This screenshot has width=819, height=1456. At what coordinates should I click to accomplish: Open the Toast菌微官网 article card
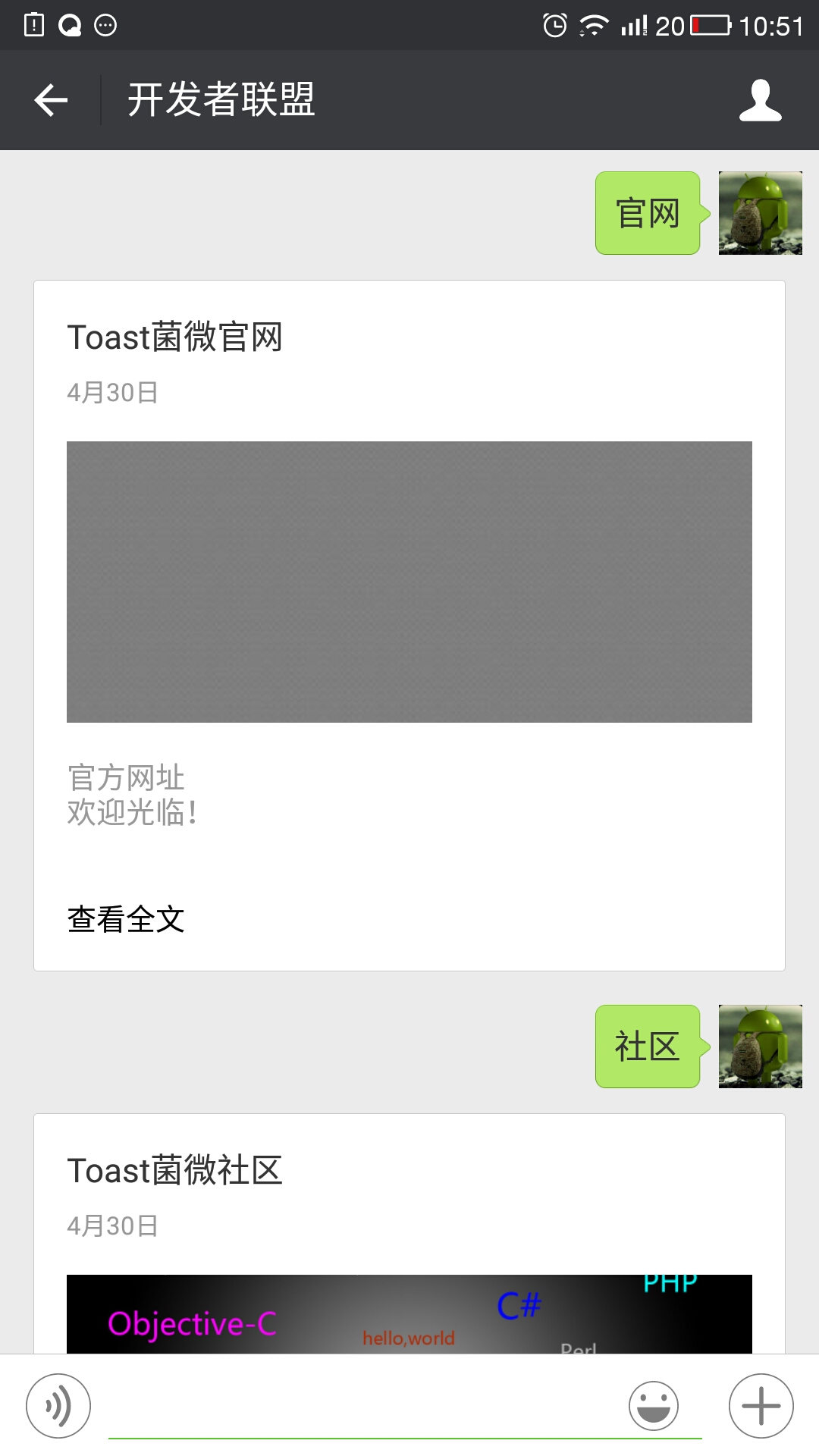tap(409, 581)
